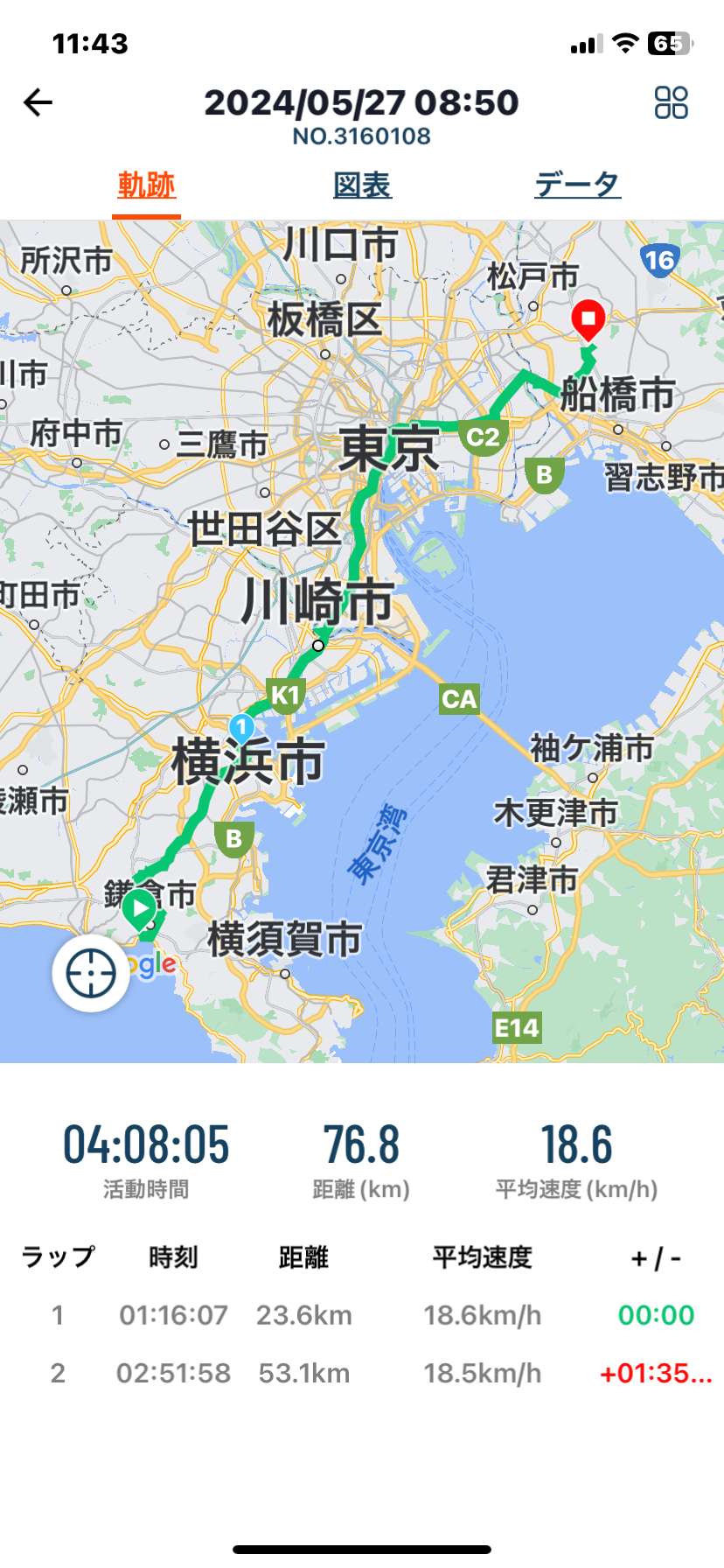Recenter the map with the crosshair button
The image size is (724, 1568).
(91, 973)
